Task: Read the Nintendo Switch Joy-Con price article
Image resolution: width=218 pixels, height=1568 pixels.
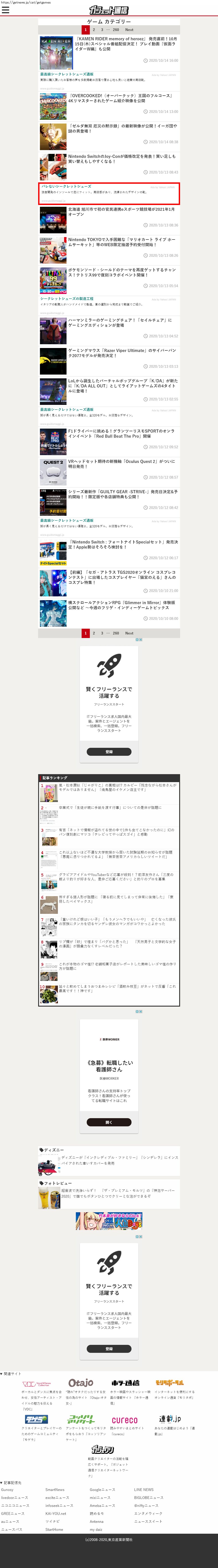Action: (x=122, y=158)
